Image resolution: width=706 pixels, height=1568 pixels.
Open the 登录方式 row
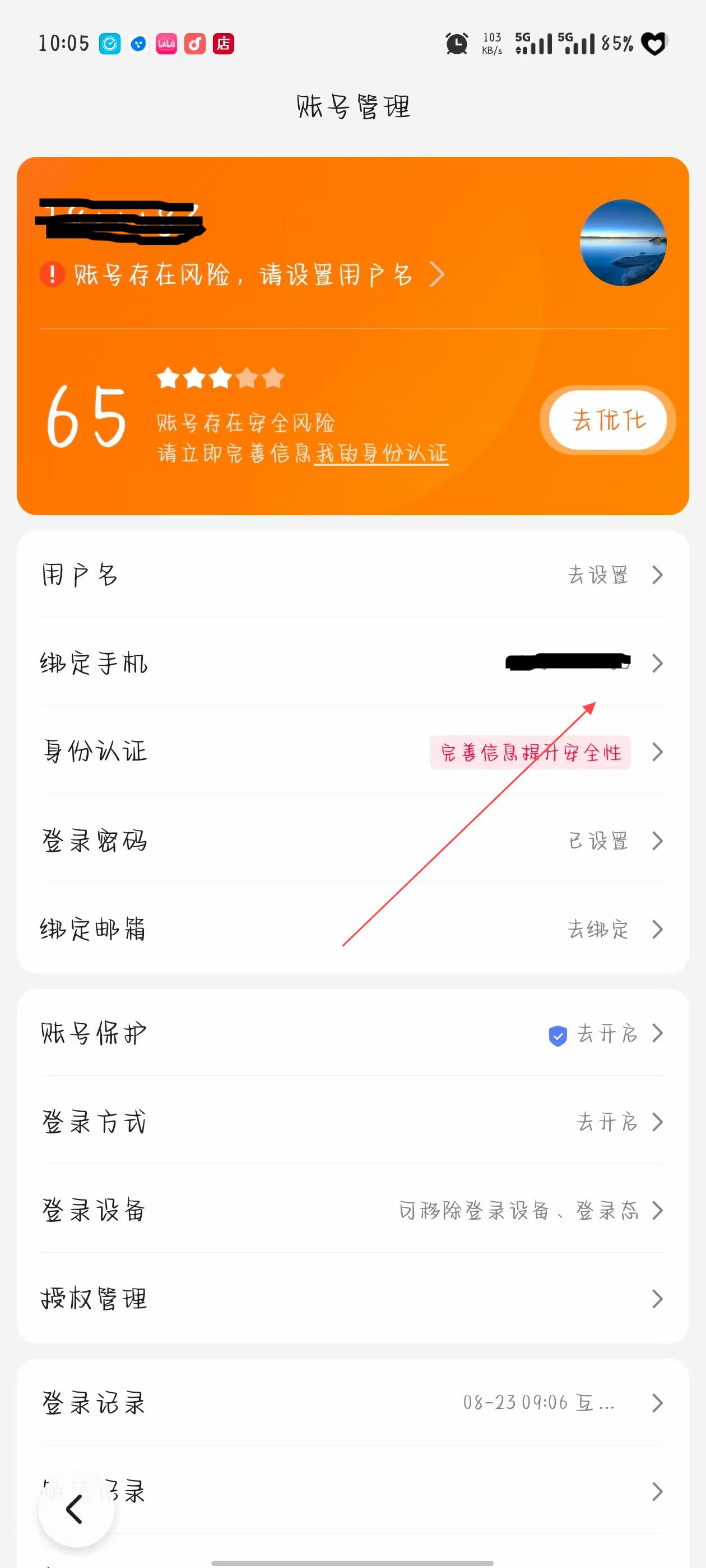click(x=352, y=1121)
